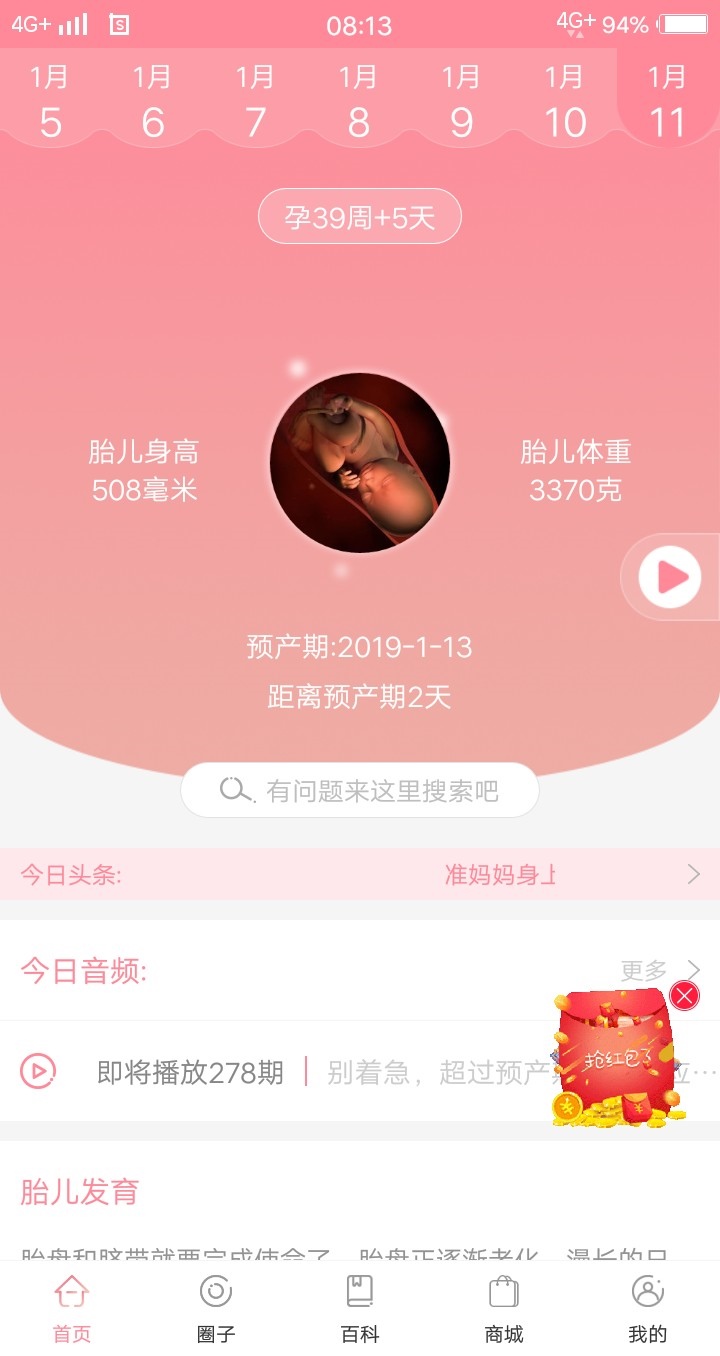Dismiss the red envelope popup
This screenshot has height=1356, width=720.
point(684,995)
